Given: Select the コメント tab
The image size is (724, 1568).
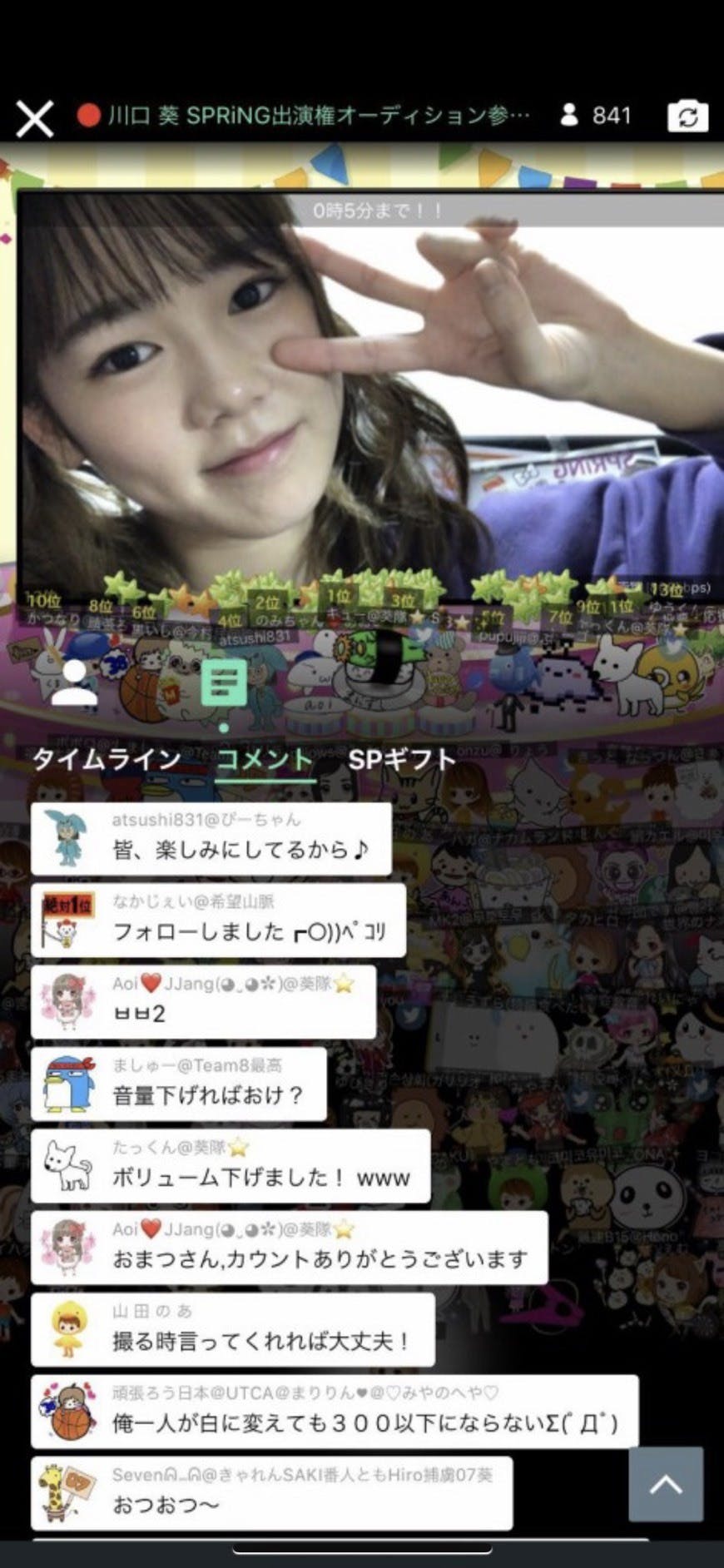Looking at the screenshot, I should point(265,759).
